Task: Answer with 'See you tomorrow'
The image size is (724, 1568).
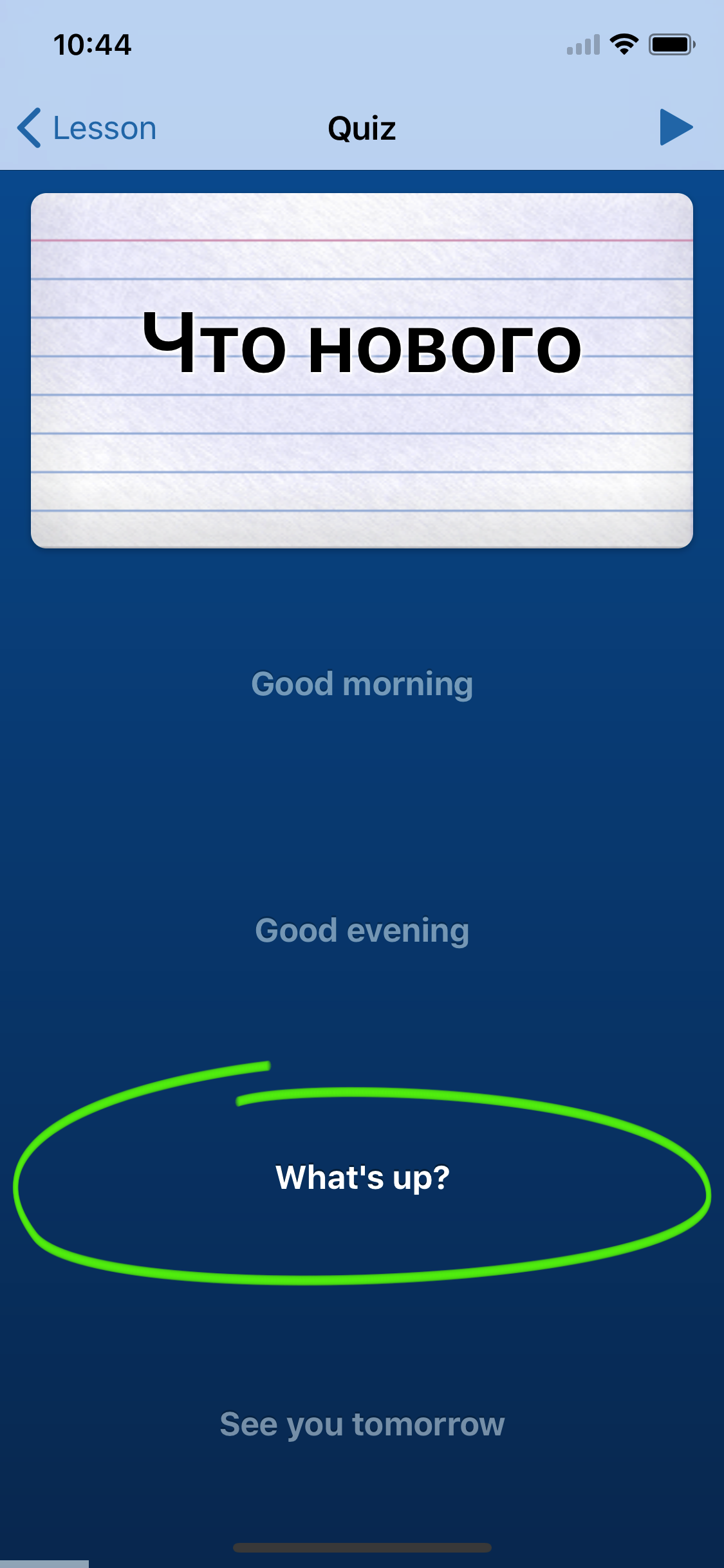Action: point(362,1424)
